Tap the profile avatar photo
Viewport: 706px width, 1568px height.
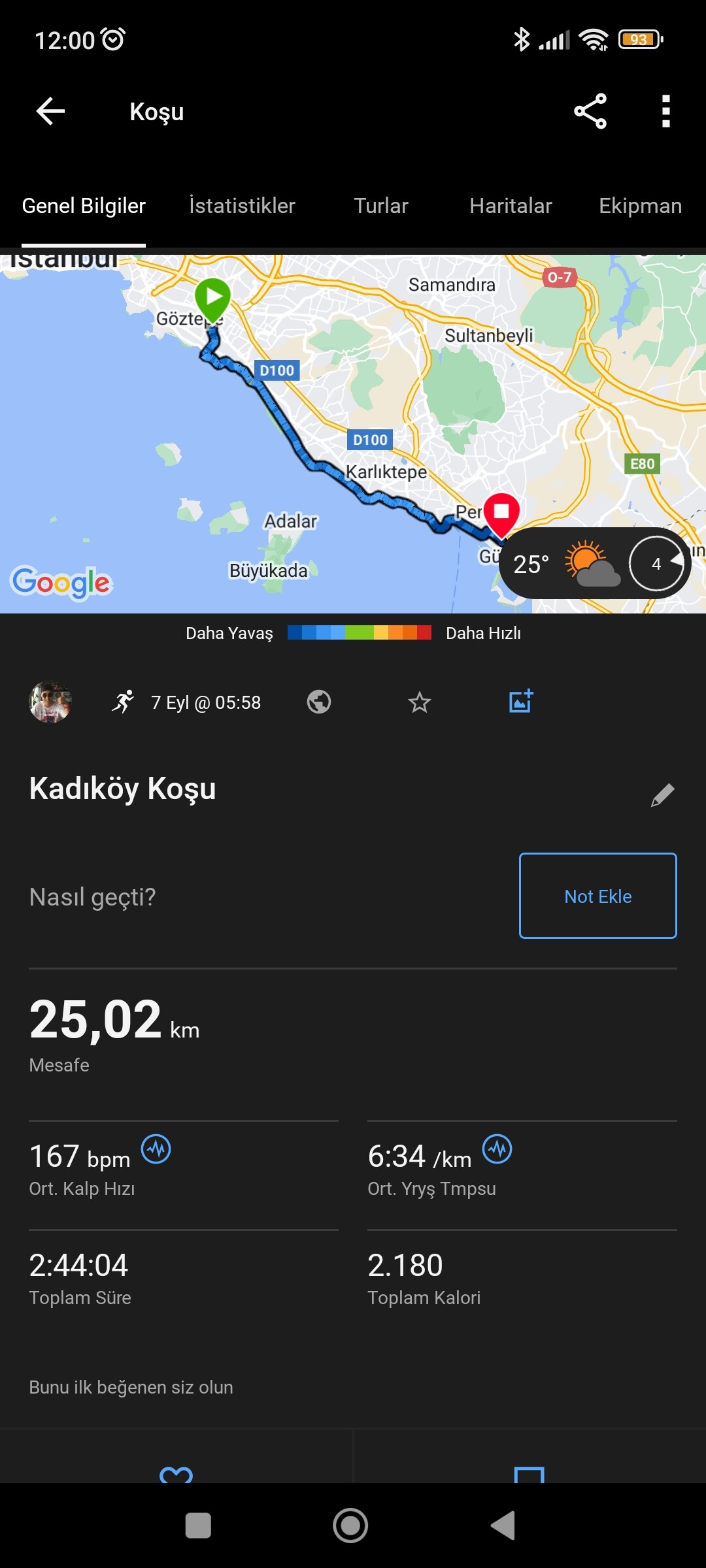coord(50,702)
